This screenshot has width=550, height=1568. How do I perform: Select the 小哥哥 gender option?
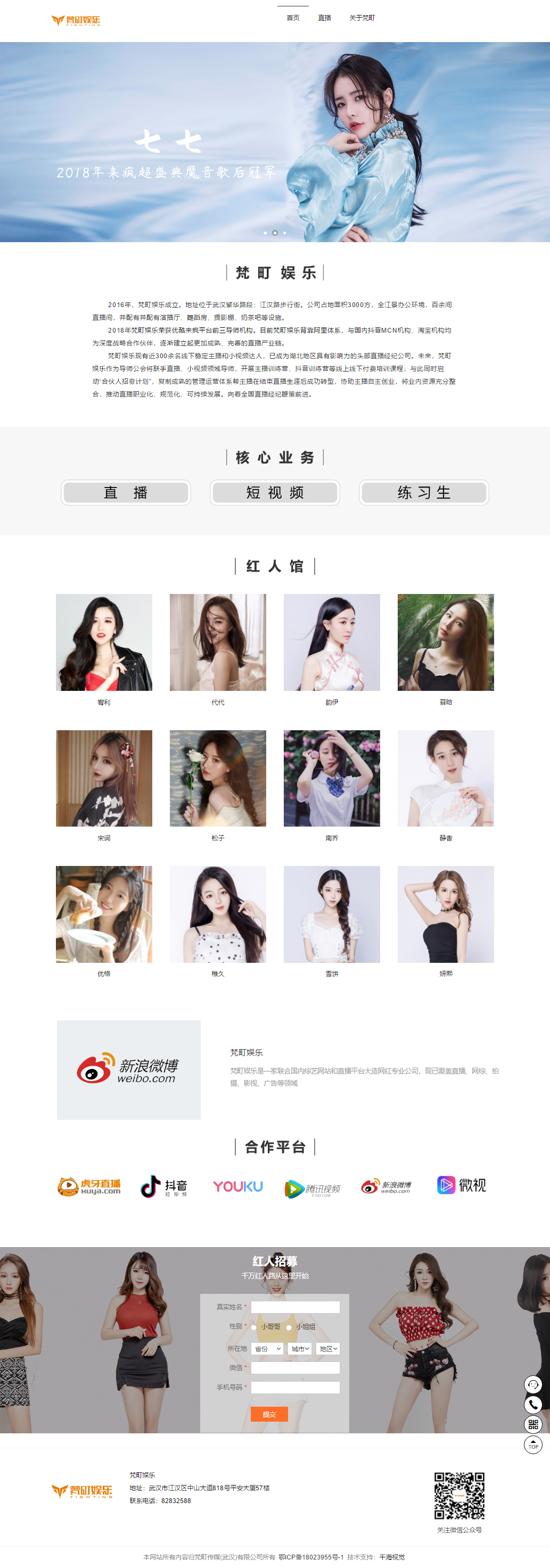point(254,1327)
